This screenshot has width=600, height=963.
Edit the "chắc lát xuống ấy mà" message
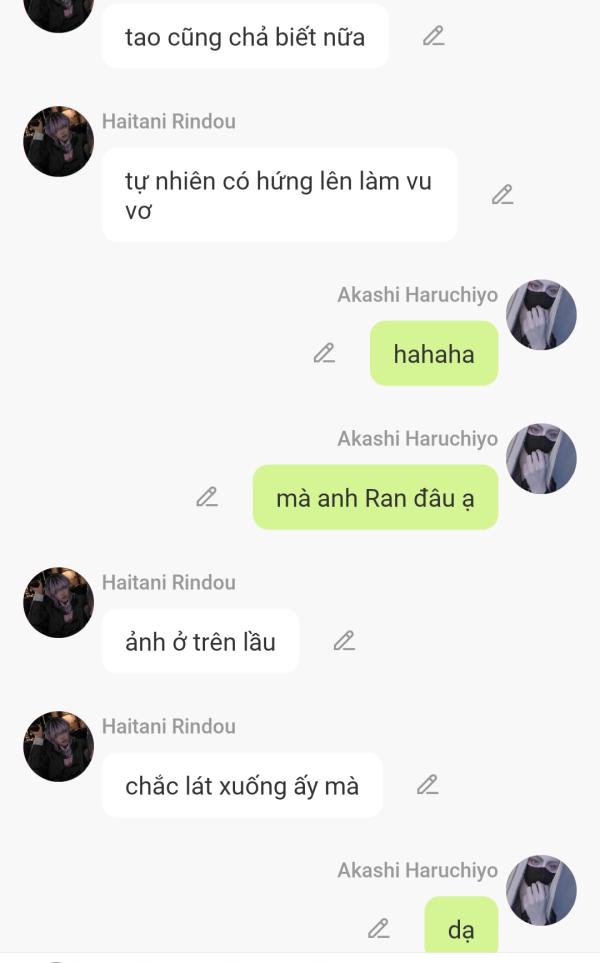427,785
